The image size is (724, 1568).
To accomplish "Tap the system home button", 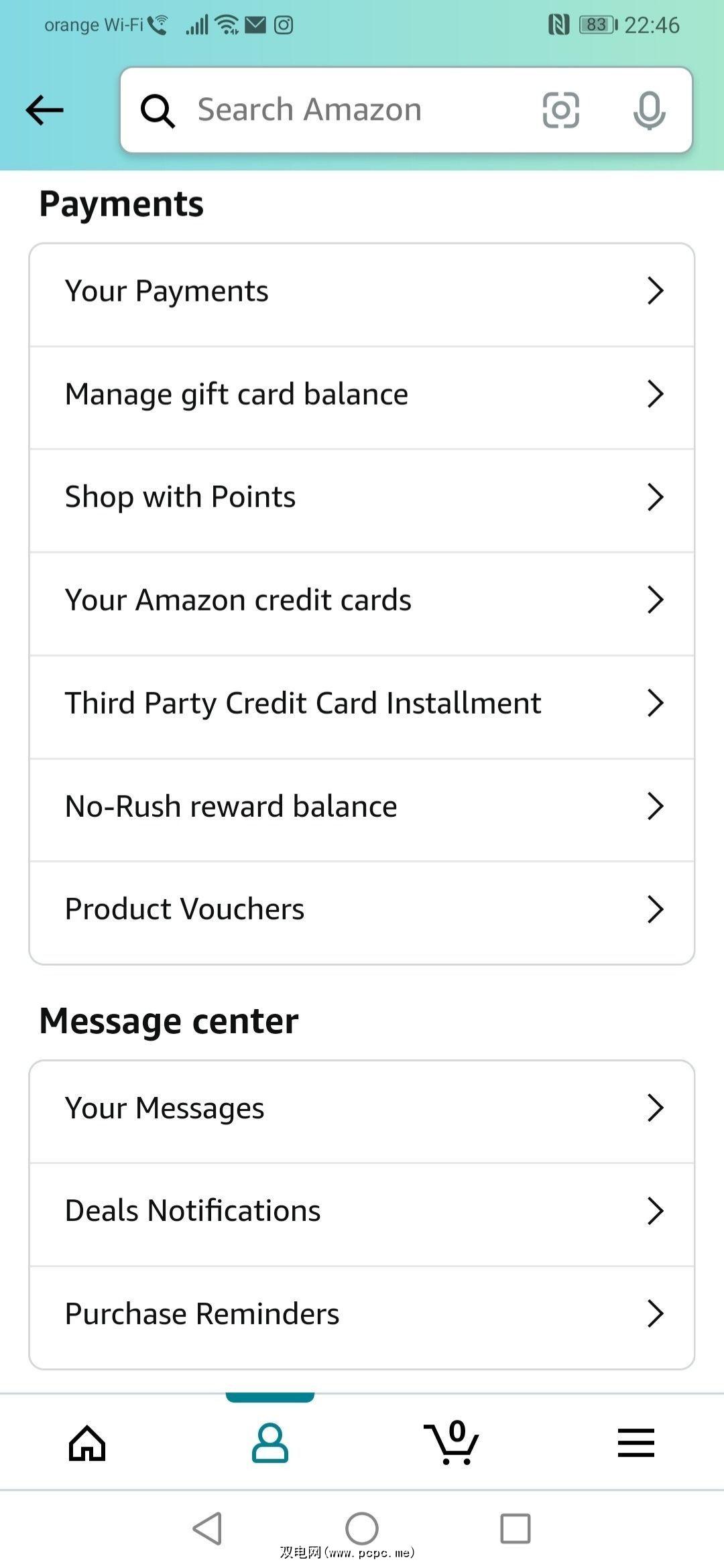I will click(x=362, y=1528).
